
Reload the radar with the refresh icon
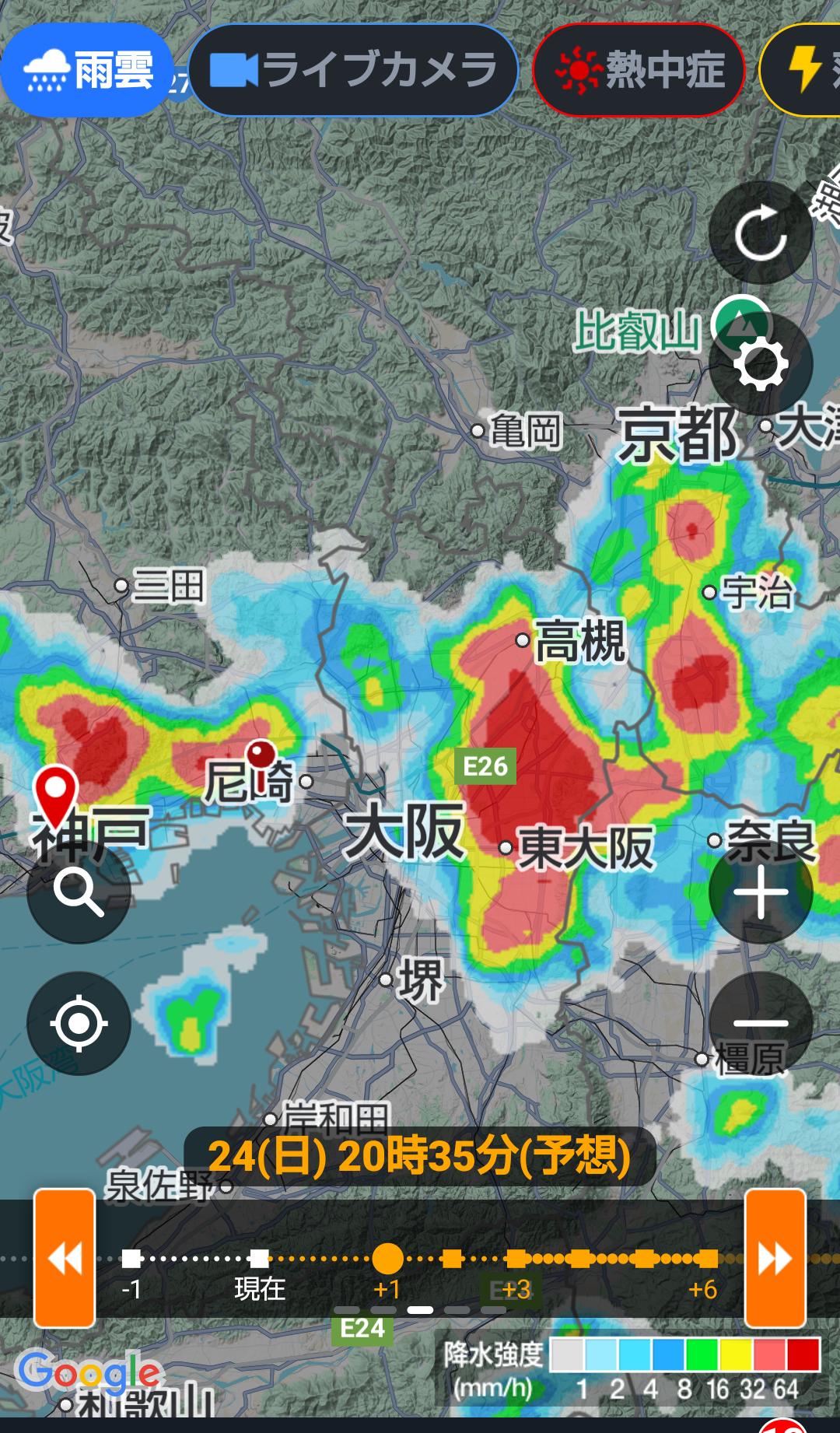tap(761, 233)
